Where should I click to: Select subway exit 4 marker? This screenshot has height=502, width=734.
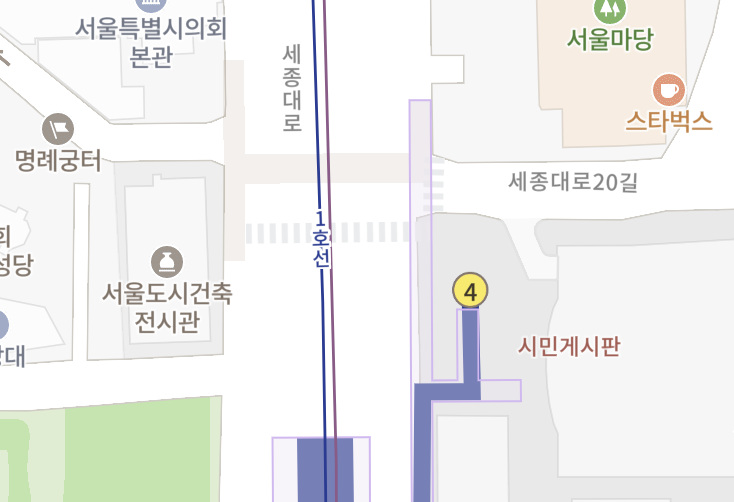470,290
